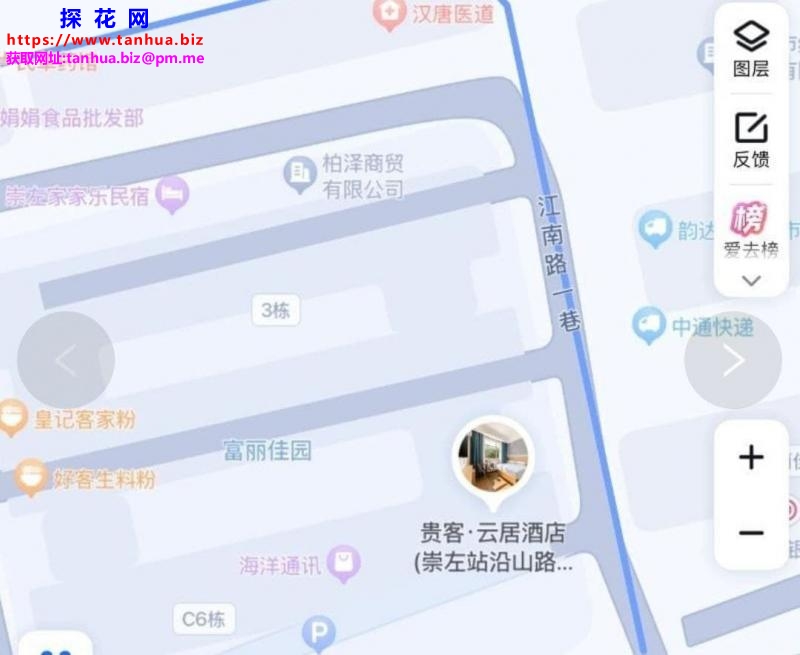The image size is (800, 655).
Task: Select the 海洋通讯 shop marker
Action: tap(344, 565)
